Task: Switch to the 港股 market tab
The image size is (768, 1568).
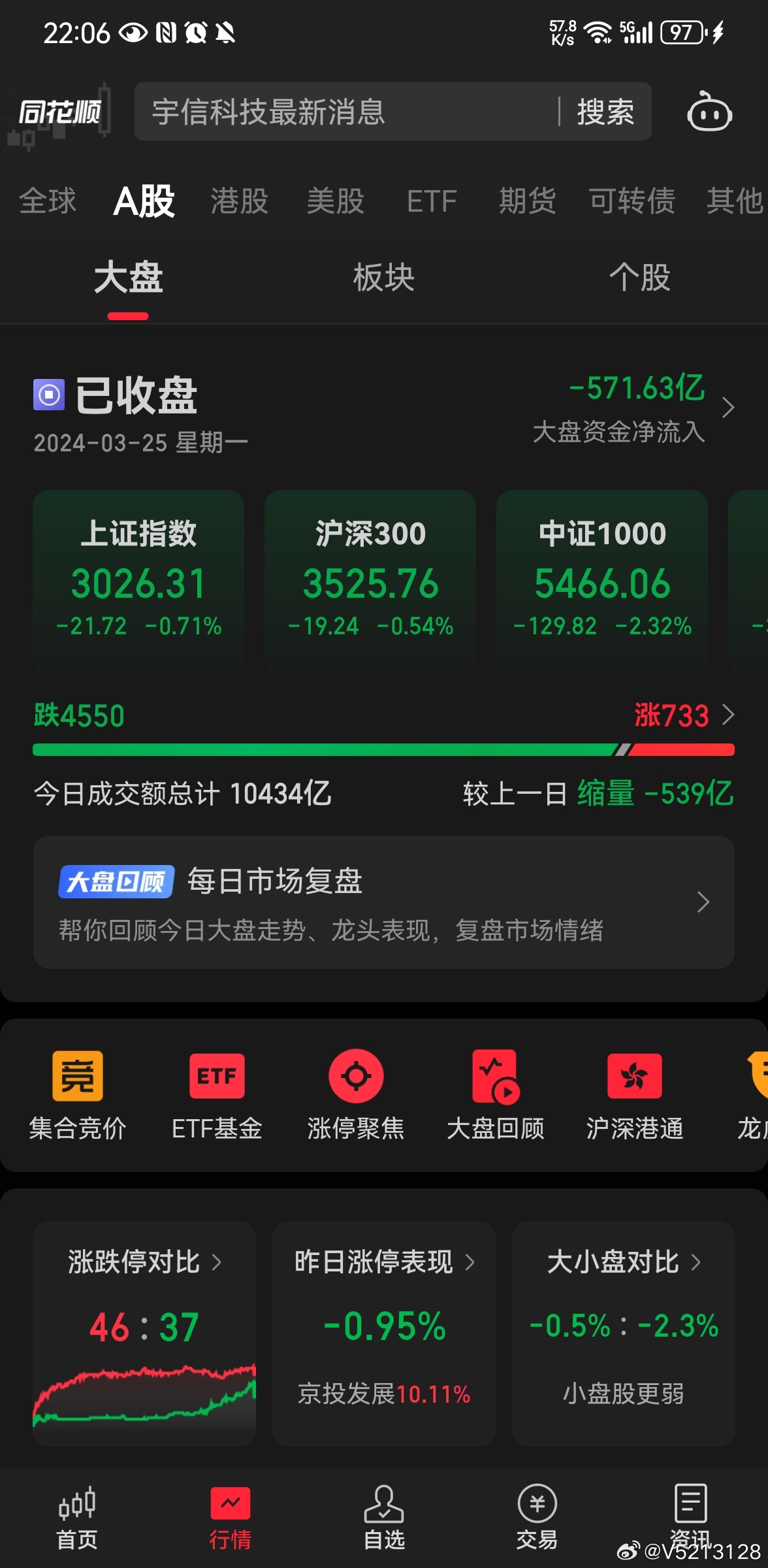Action: [240, 201]
